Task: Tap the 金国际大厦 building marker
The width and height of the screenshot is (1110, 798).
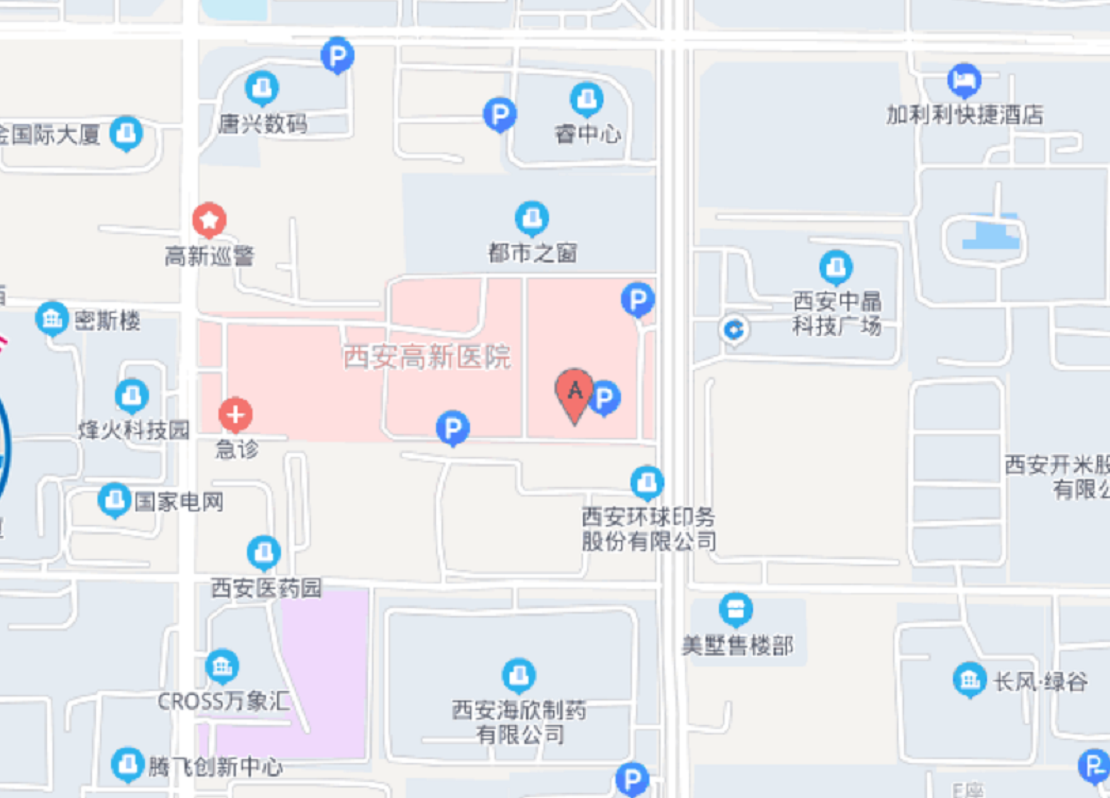Action: tap(126, 134)
